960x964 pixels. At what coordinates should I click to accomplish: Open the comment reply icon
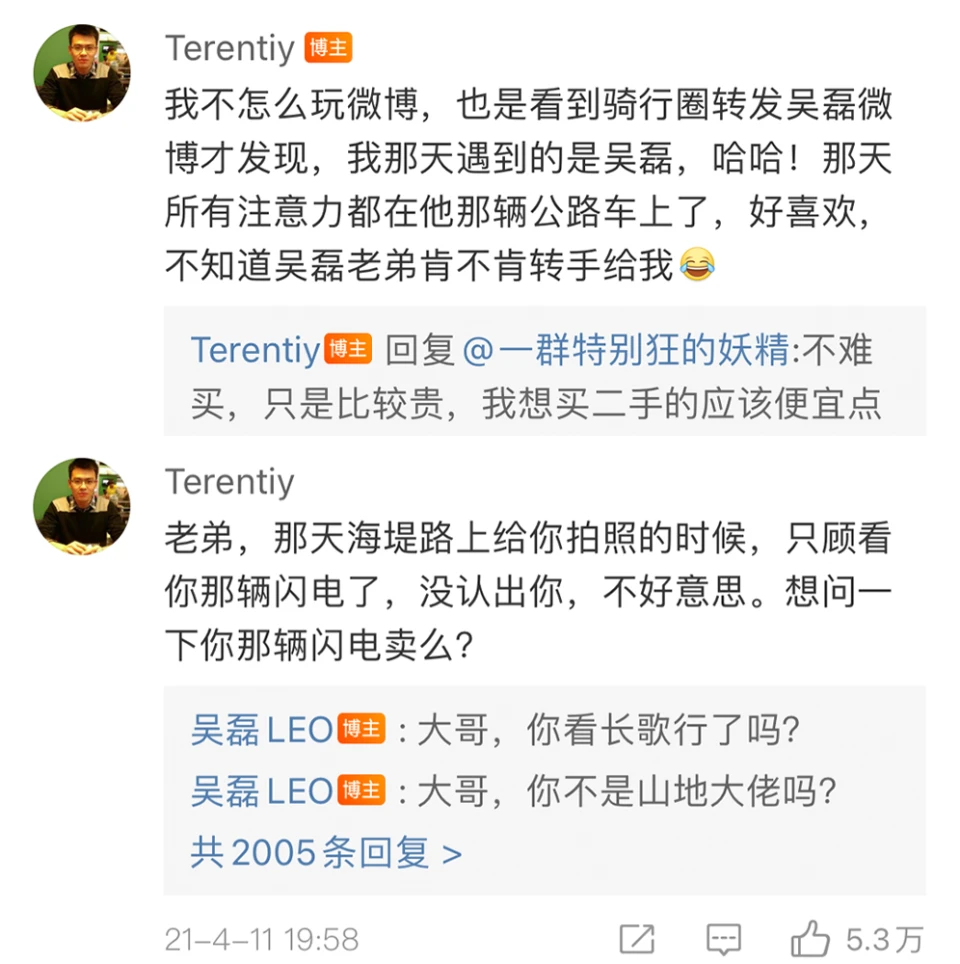point(723,939)
